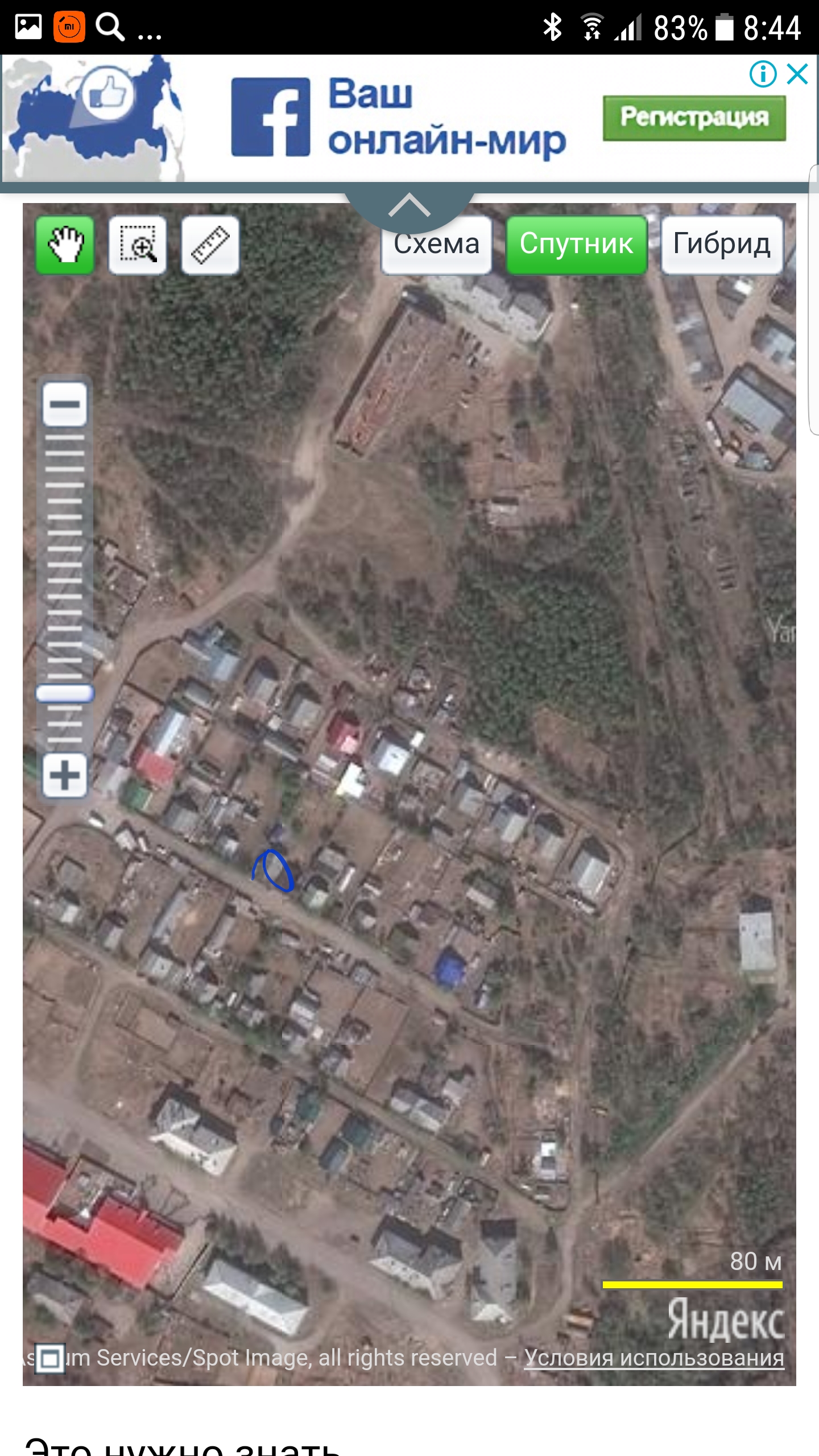819x1456 pixels.
Task: Open the ad info icon
Action: (x=763, y=74)
